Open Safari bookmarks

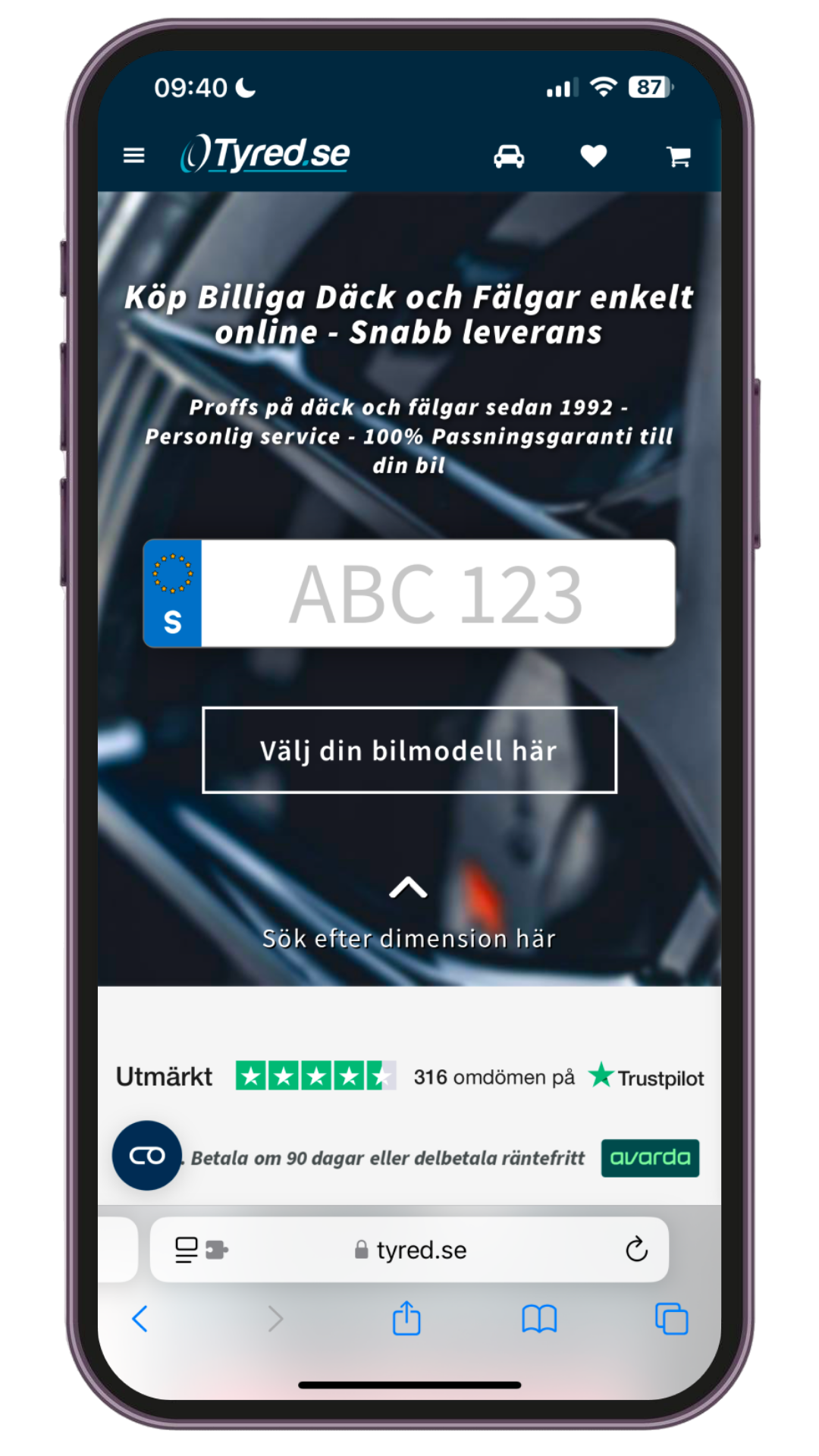(x=539, y=1319)
